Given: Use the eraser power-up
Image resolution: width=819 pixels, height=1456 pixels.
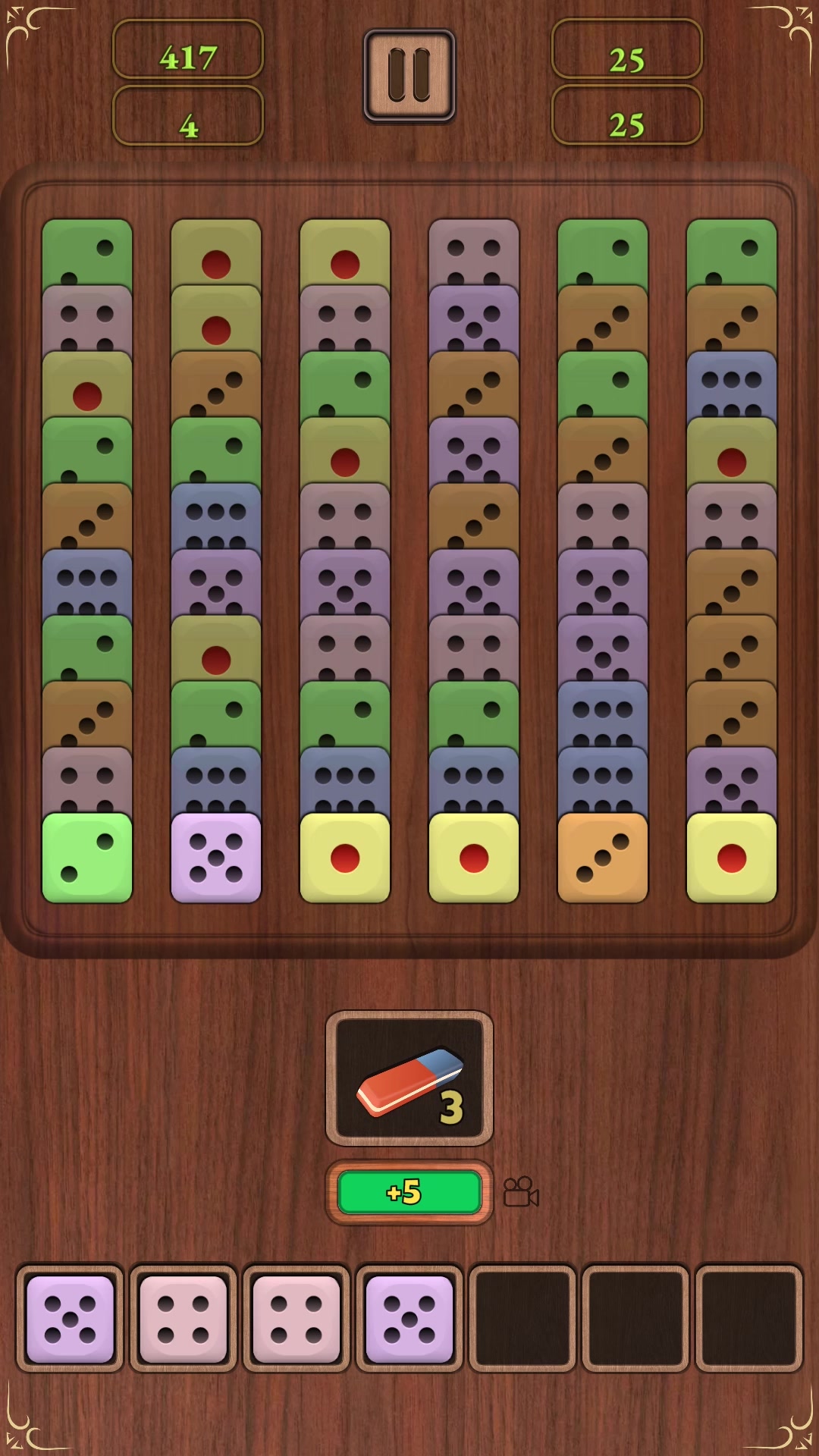Looking at the screenshot, I should point(409,1078).
